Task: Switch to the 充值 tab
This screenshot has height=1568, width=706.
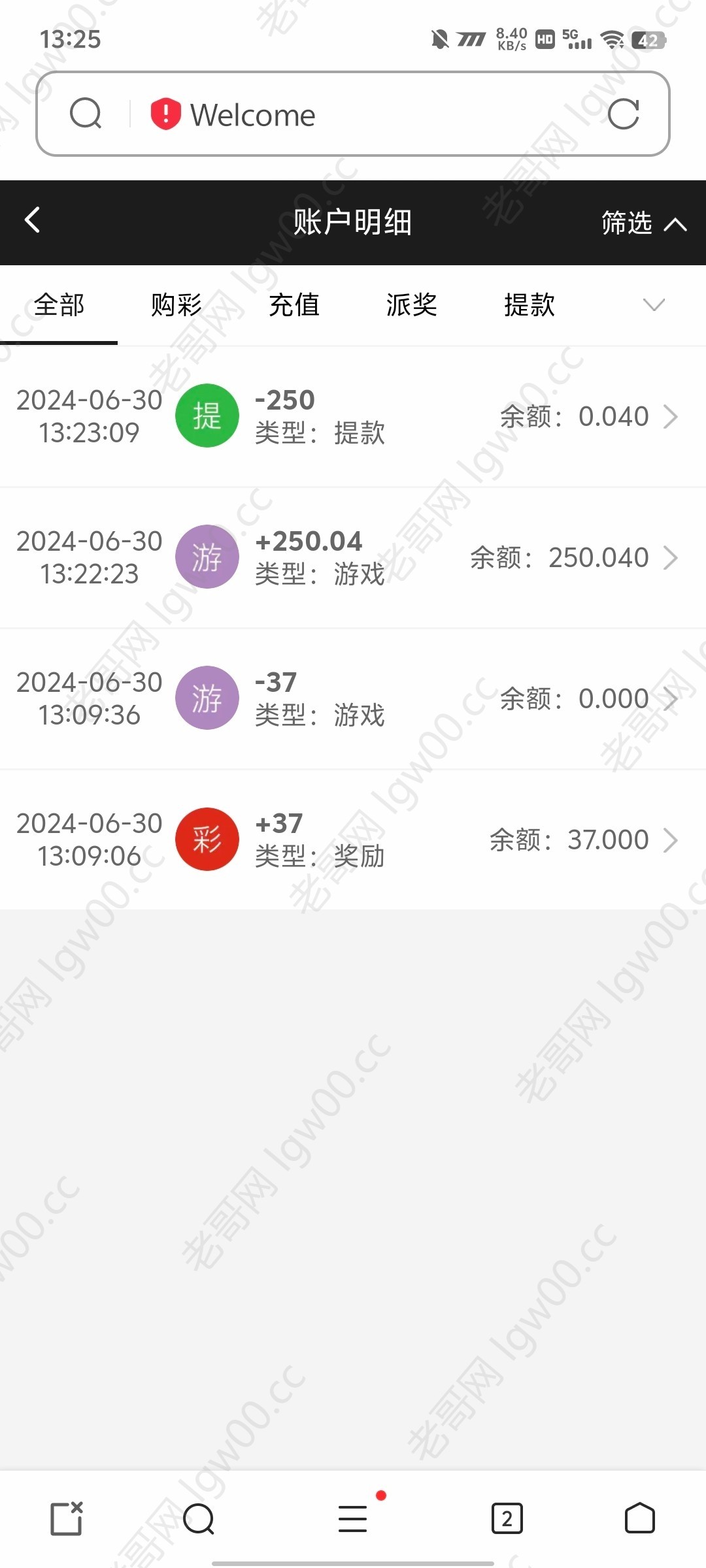Action: point(294,305)
